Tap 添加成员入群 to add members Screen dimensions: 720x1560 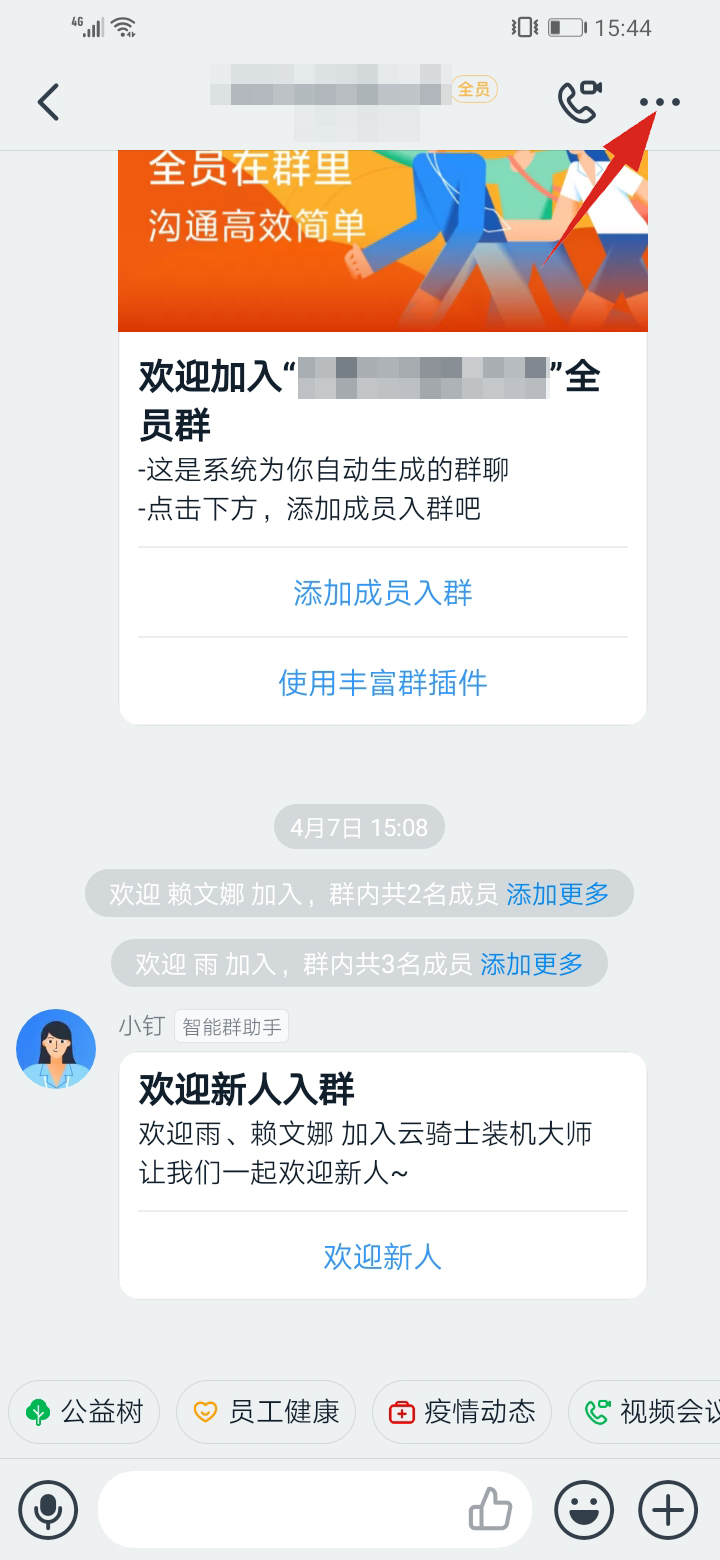pos(382,593)
